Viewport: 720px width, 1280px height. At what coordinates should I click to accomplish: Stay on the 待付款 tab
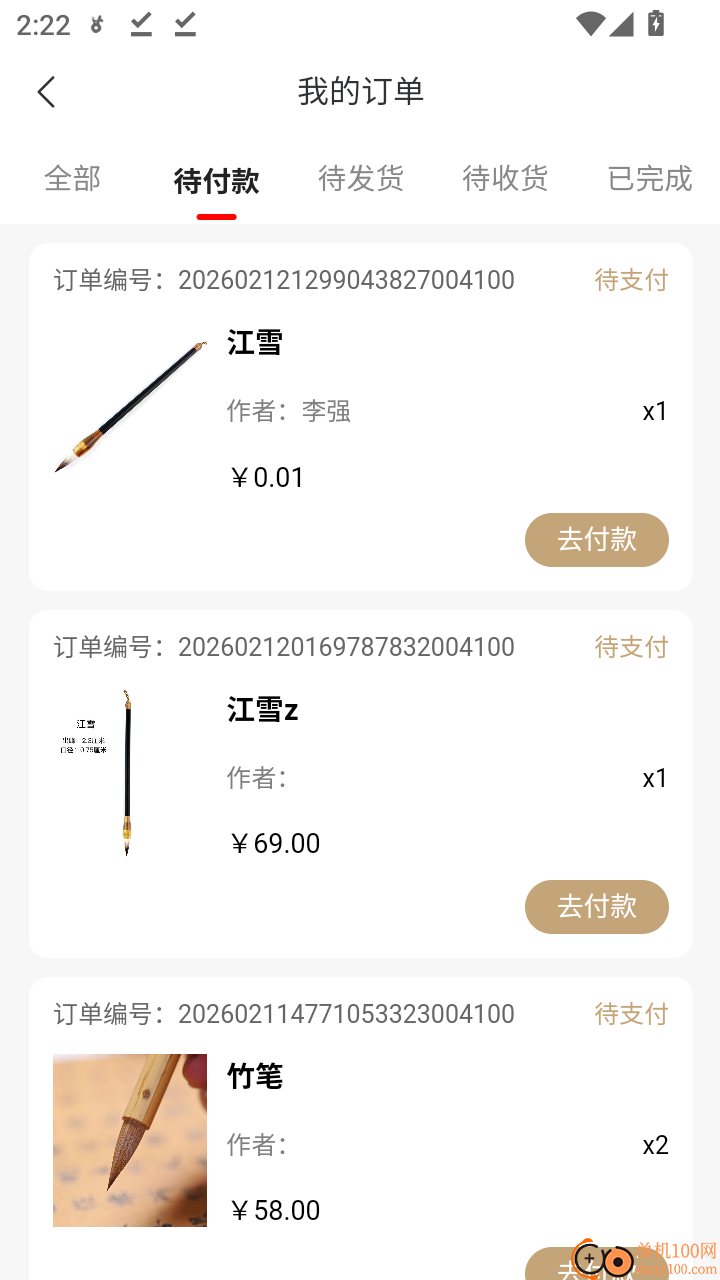point(217,178)
